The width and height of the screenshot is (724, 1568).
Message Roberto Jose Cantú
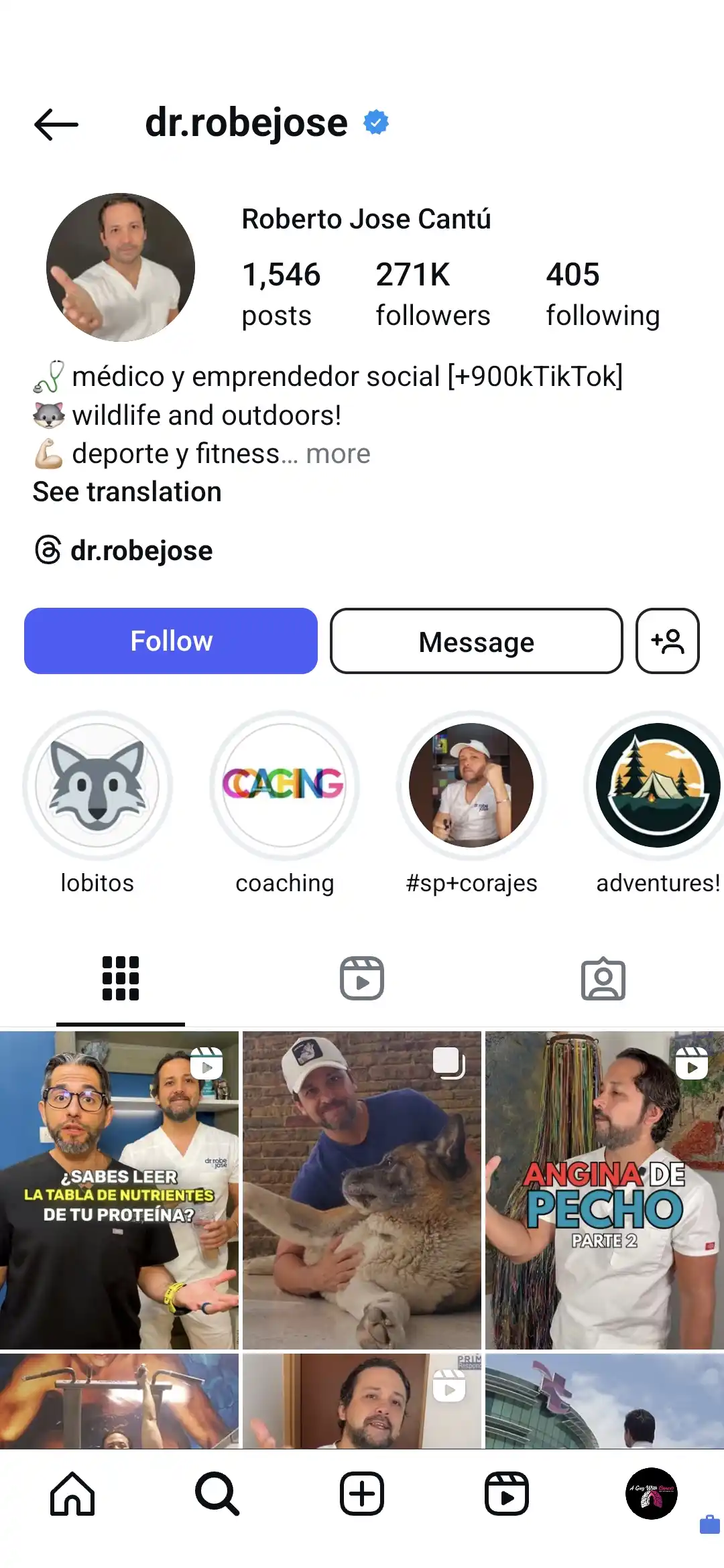click(x=476, y=642)
